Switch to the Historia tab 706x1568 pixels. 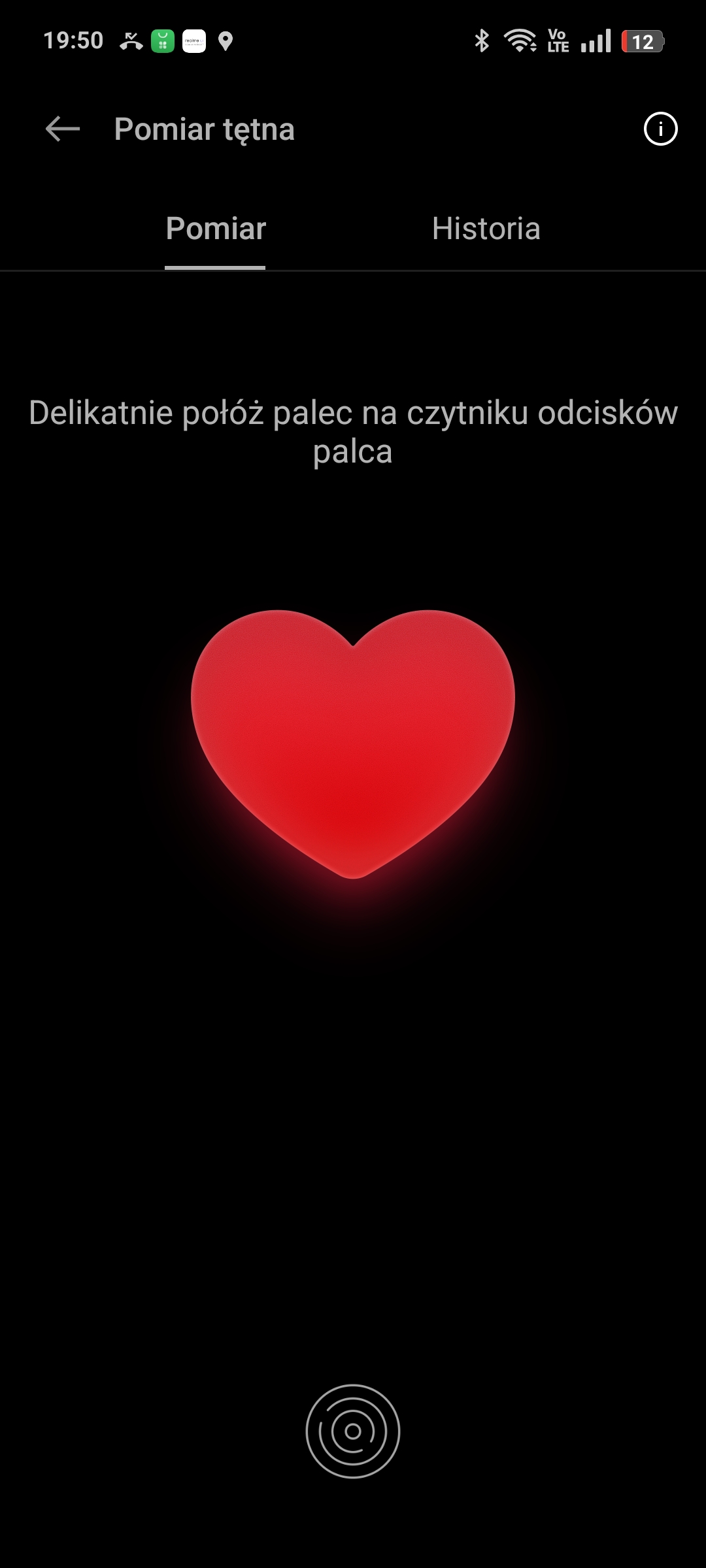[486, 229]
